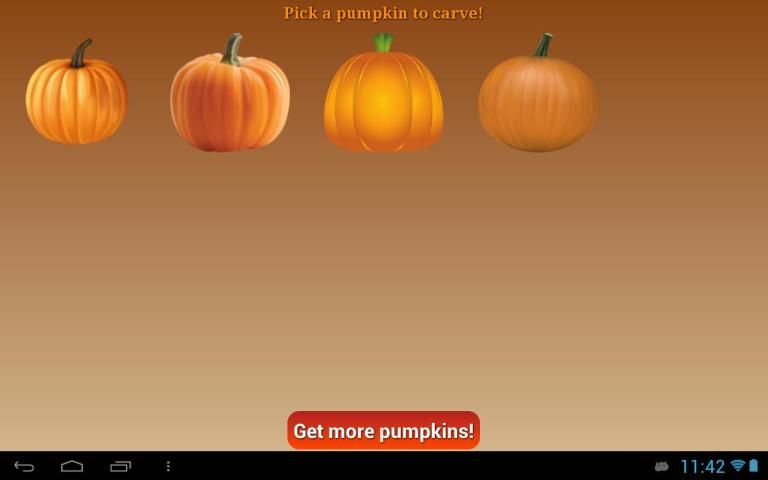Pick the bright ribbed pumpkin with brown stem

click(76, 97)
